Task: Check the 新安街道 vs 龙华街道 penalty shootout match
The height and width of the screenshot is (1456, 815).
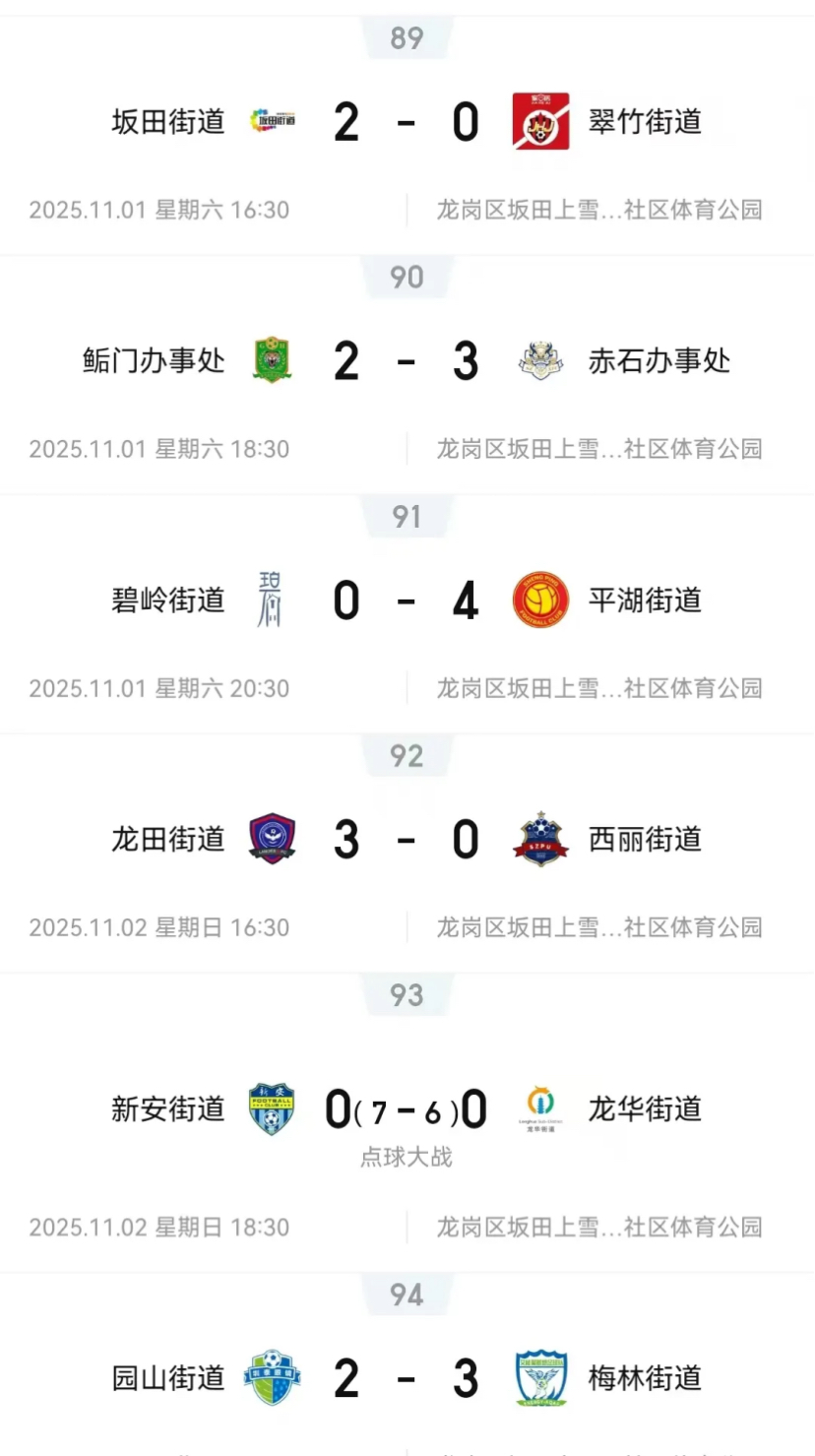Action: pyautogui.click(x=407, y=1112)
